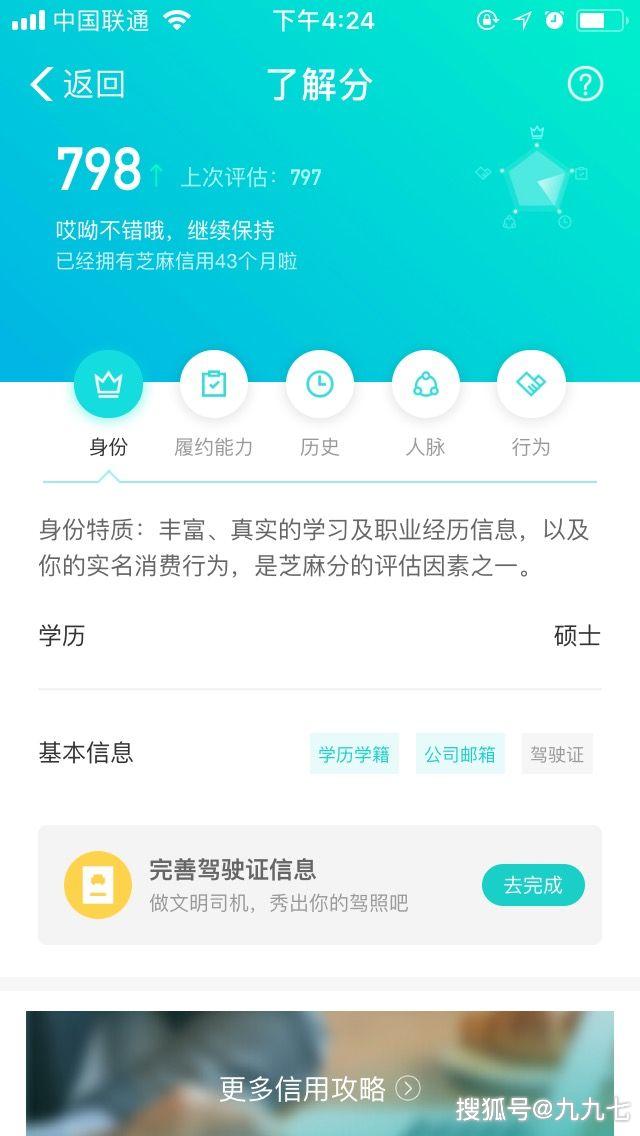Switch to the 行为 tab
The width and height of the screenshot is (640, 1136).
click(x=531, y=405)
